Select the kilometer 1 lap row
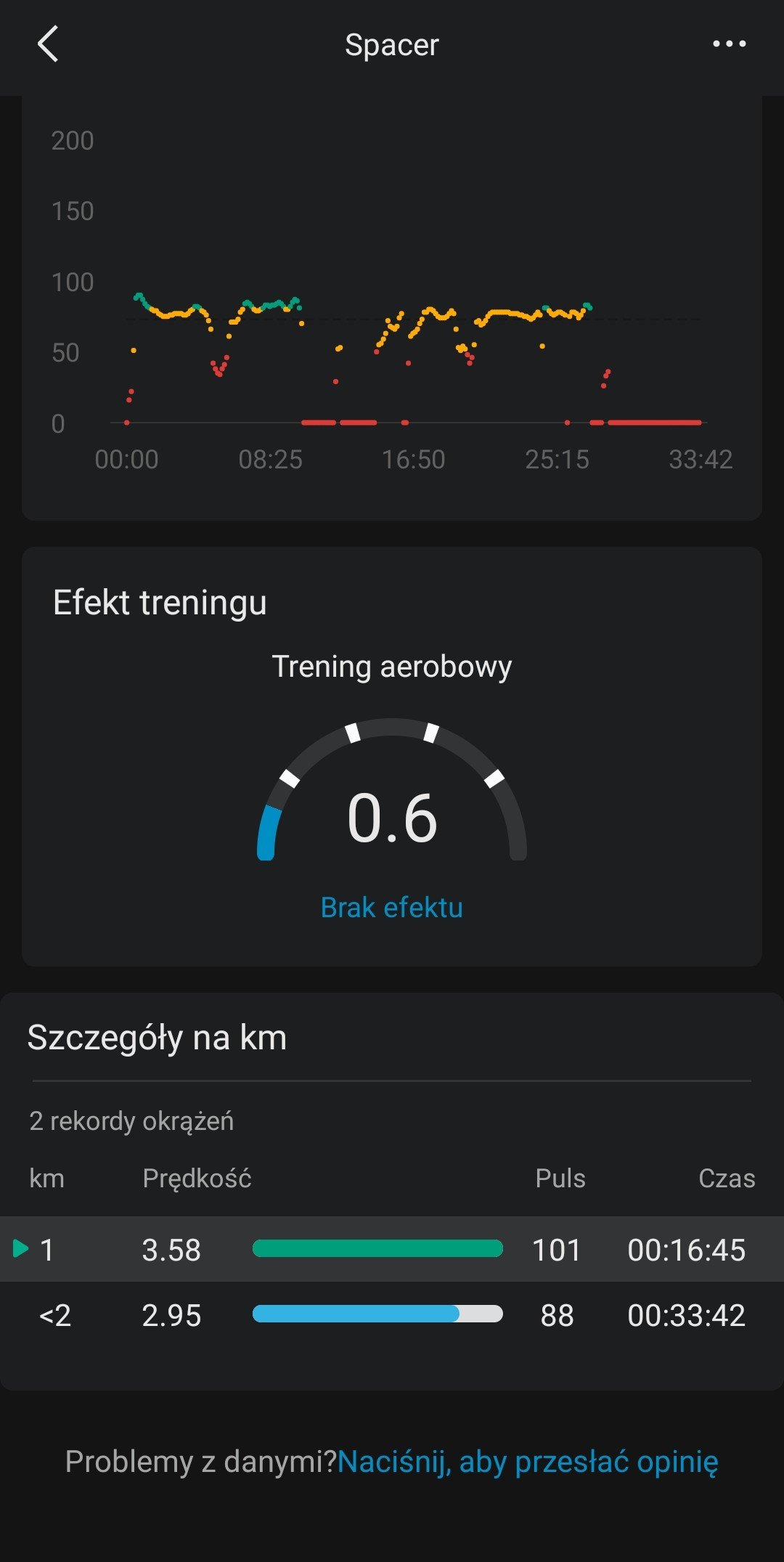 [392, 1249]
